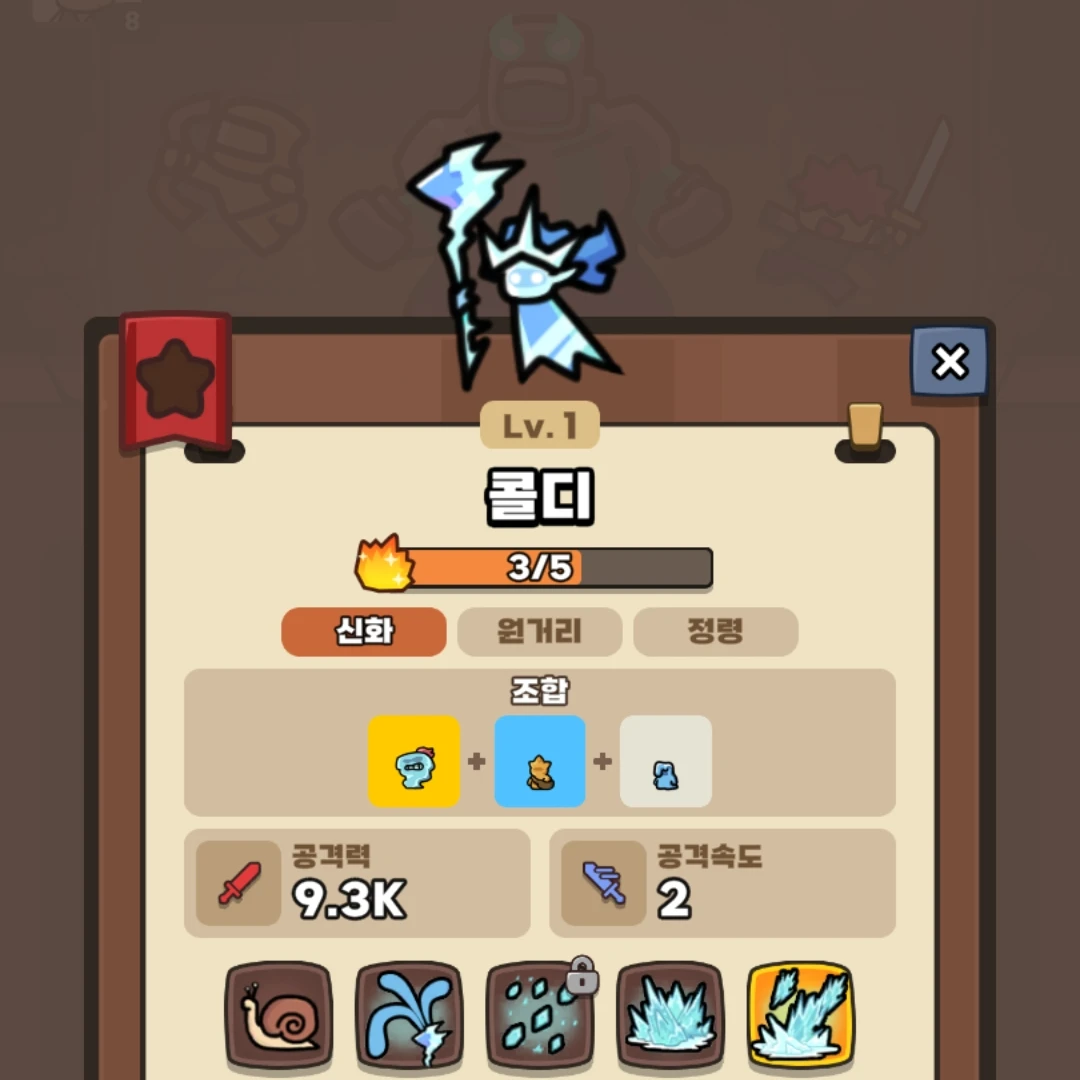
Task: Close the 콜디 hero detail panel
Action: (x=949, y=361)
